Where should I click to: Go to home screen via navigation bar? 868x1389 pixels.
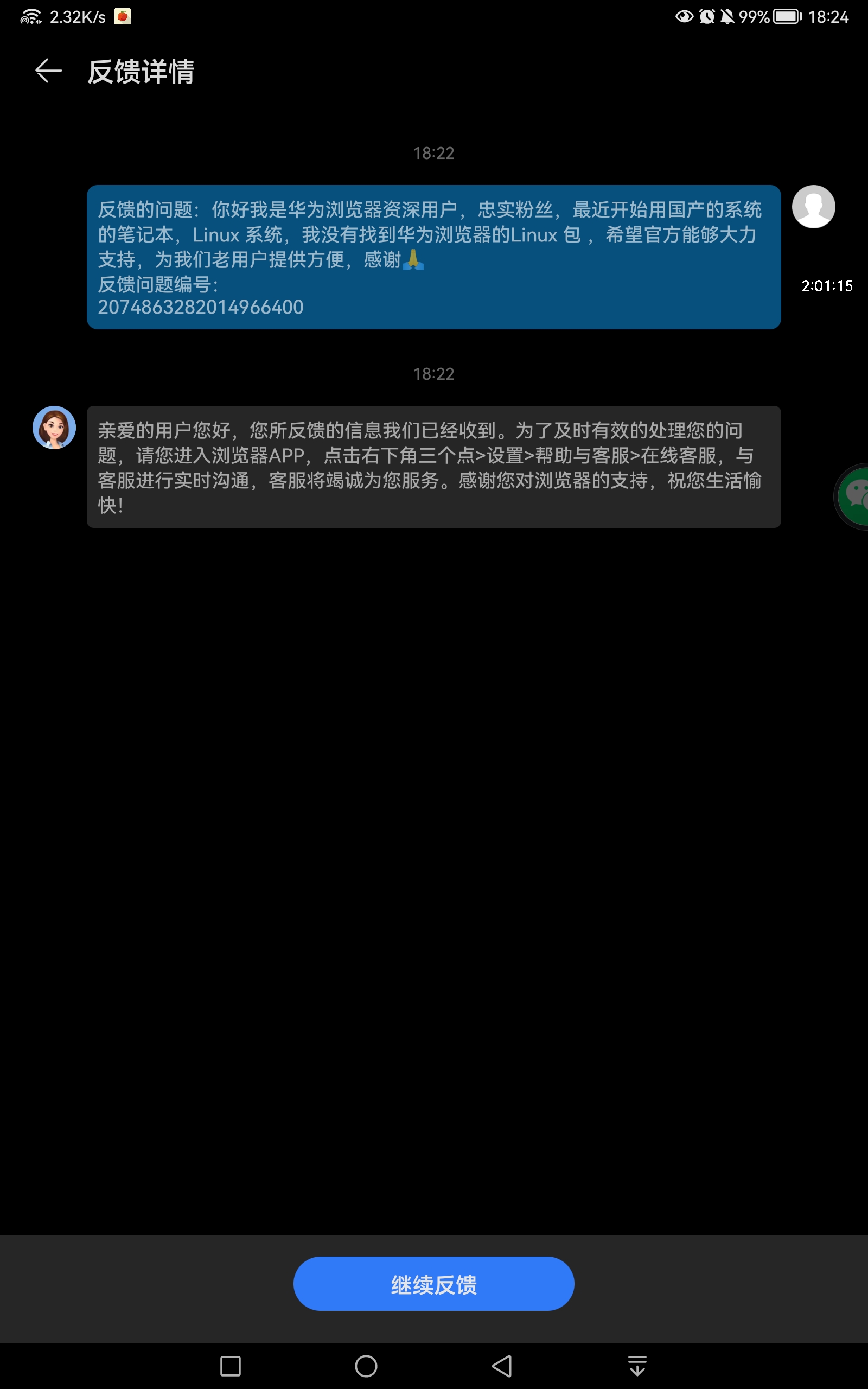(x=366, y=1366)
